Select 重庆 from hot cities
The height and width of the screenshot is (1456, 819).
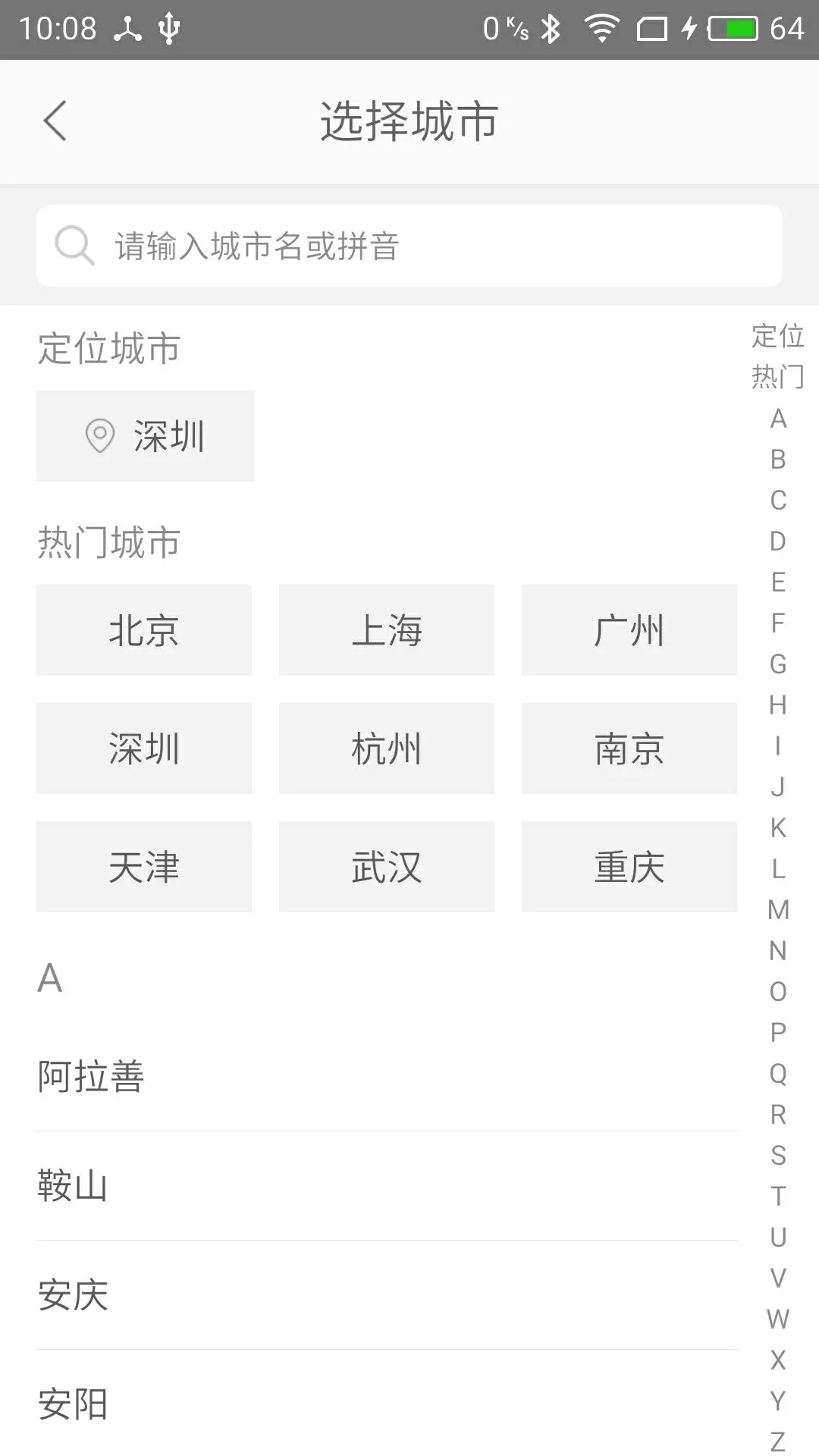point(629,867)
